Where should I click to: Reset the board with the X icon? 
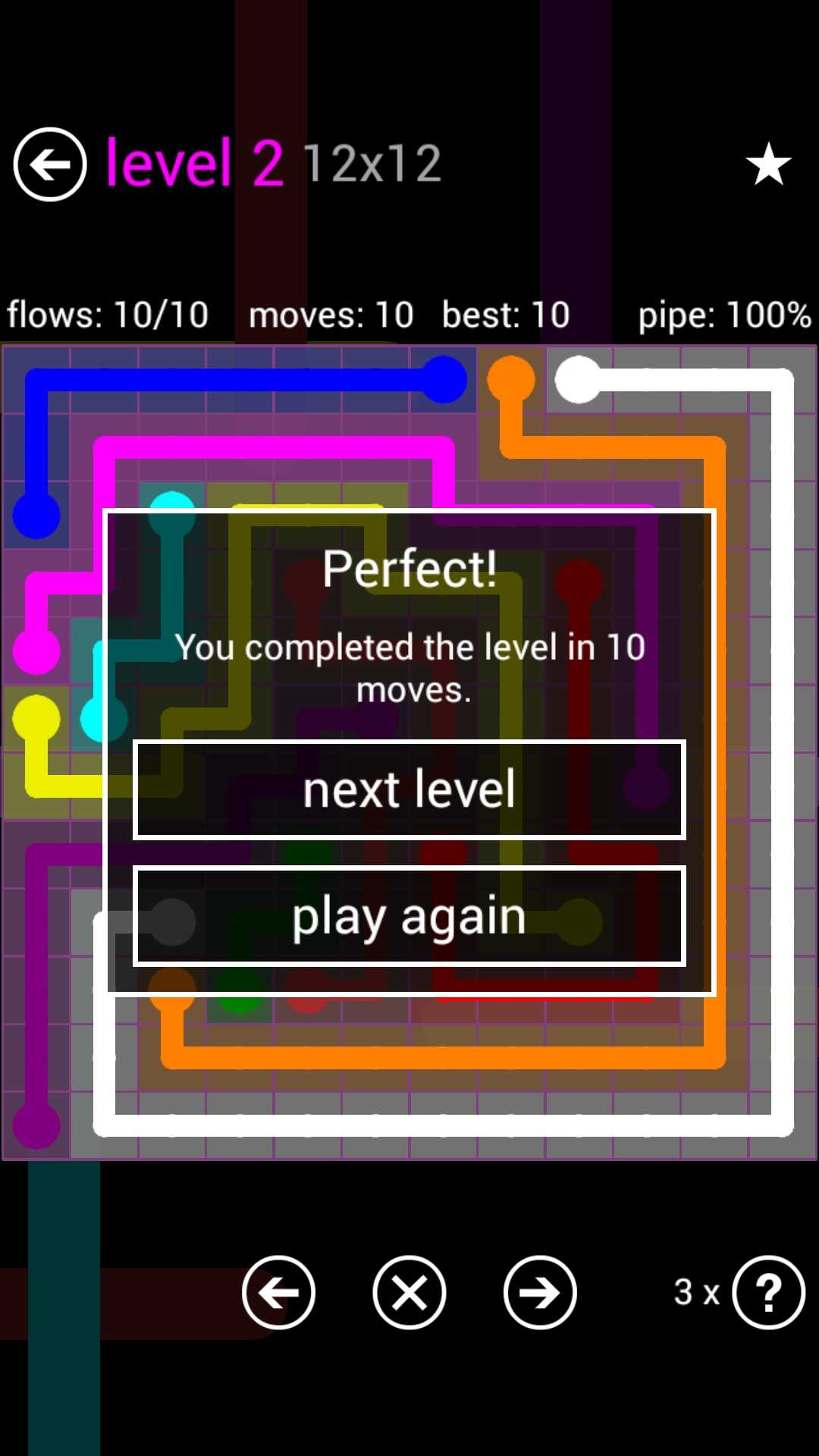(409, 1292)
